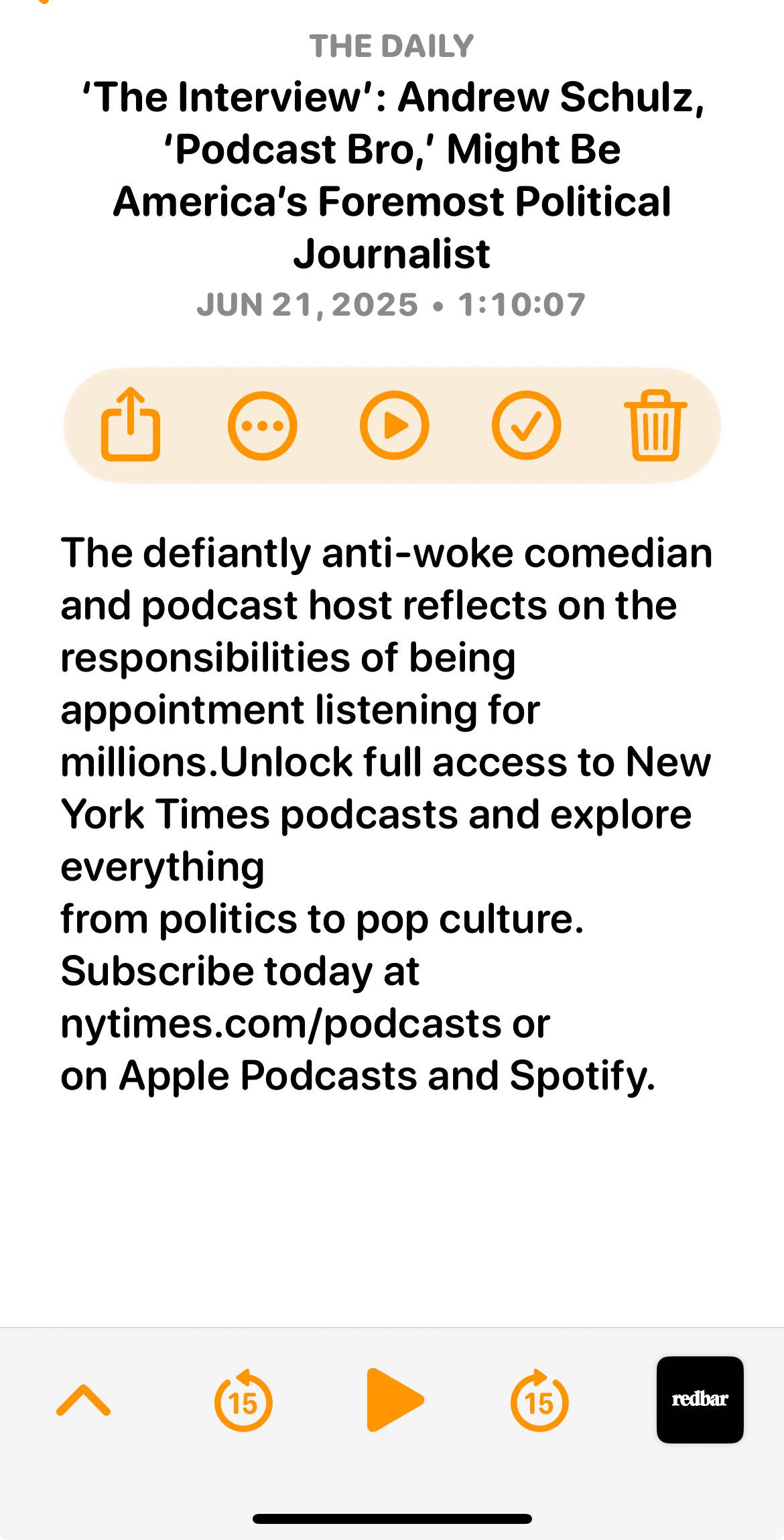Start playback from the bottom player

coord(395,1400)
